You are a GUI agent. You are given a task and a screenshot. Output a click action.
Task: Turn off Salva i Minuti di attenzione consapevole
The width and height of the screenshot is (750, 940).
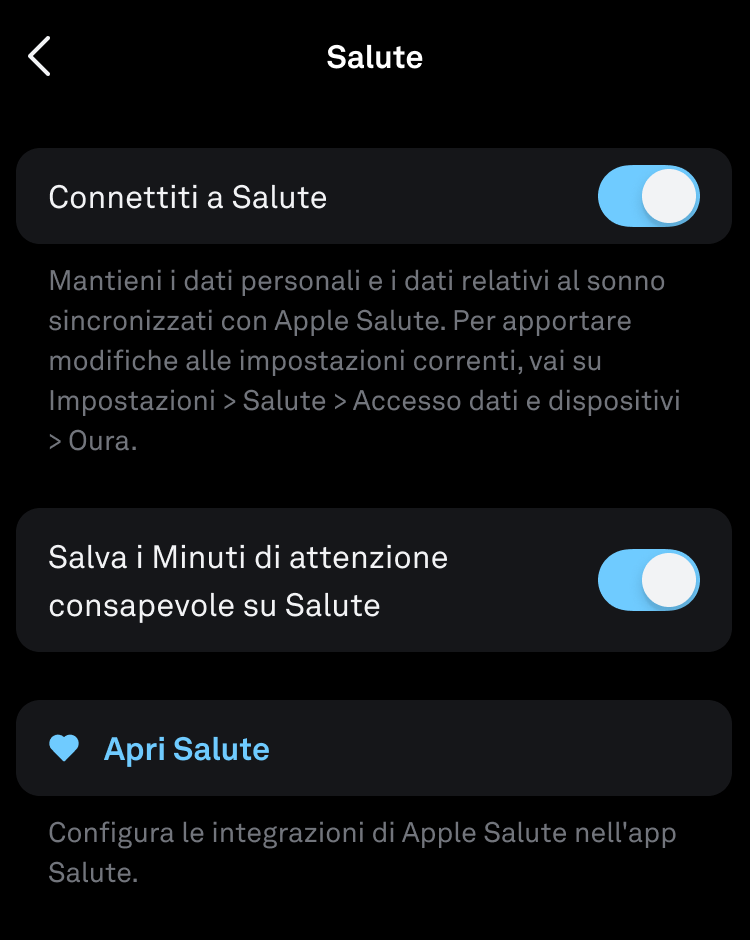648,580
